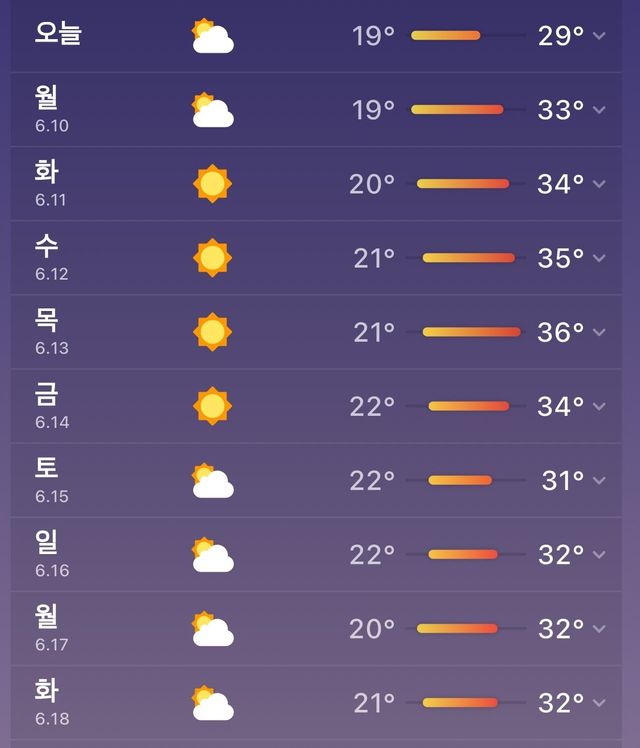Expand the 토 6.15 forecast row
This screenshot has width=640, height=748.
pyautogui.click(x=599, y=481)
